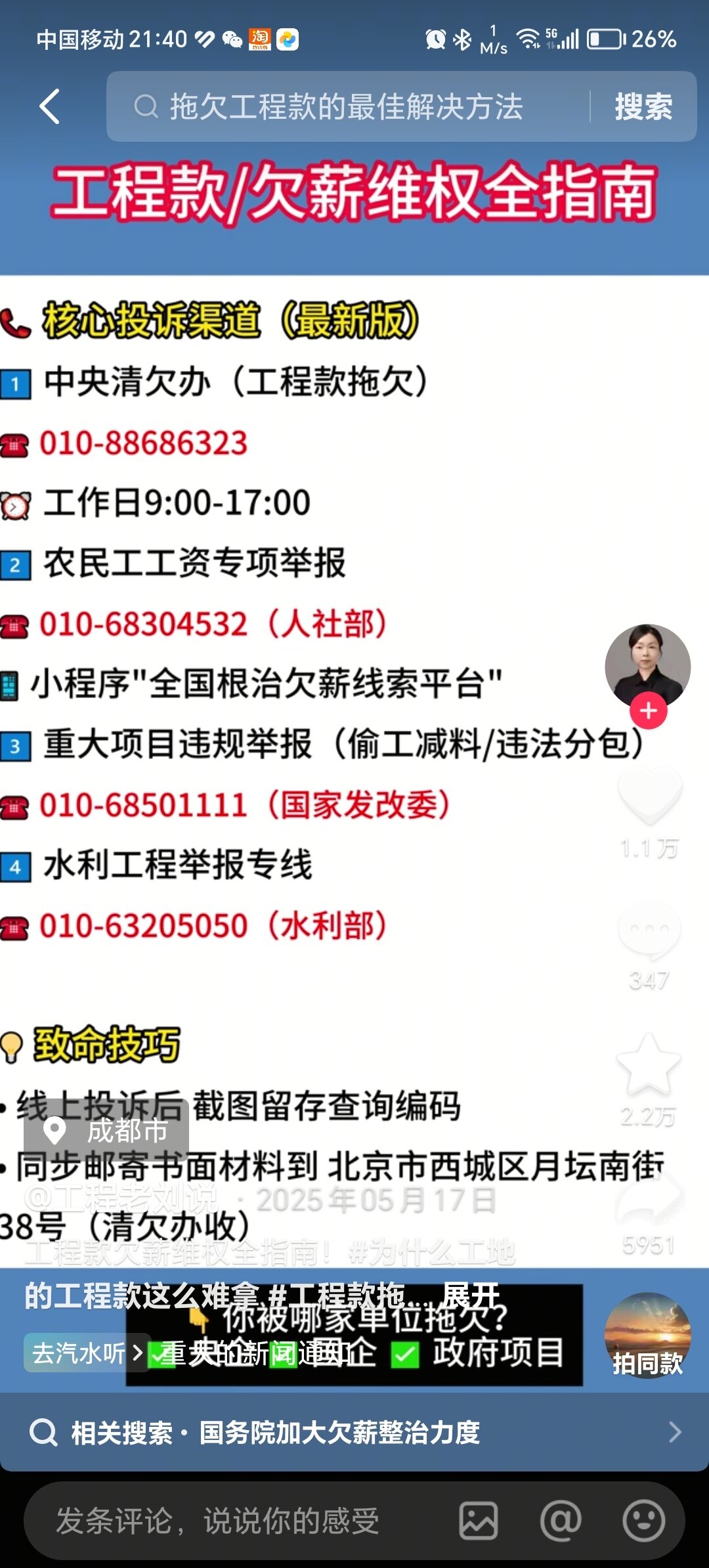This screenshot has height=1568, width=709.
Task: Open the @工程老刘说 username
Action: 121,1199
